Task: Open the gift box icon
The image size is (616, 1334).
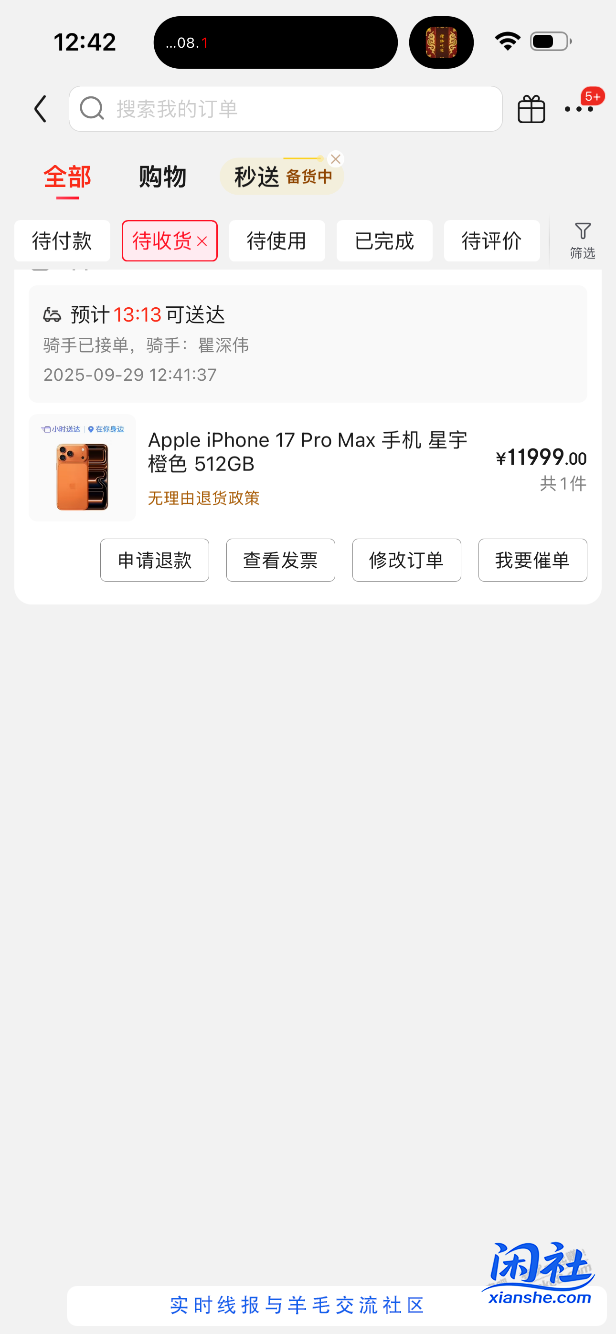Action: (x=531, y=109)
